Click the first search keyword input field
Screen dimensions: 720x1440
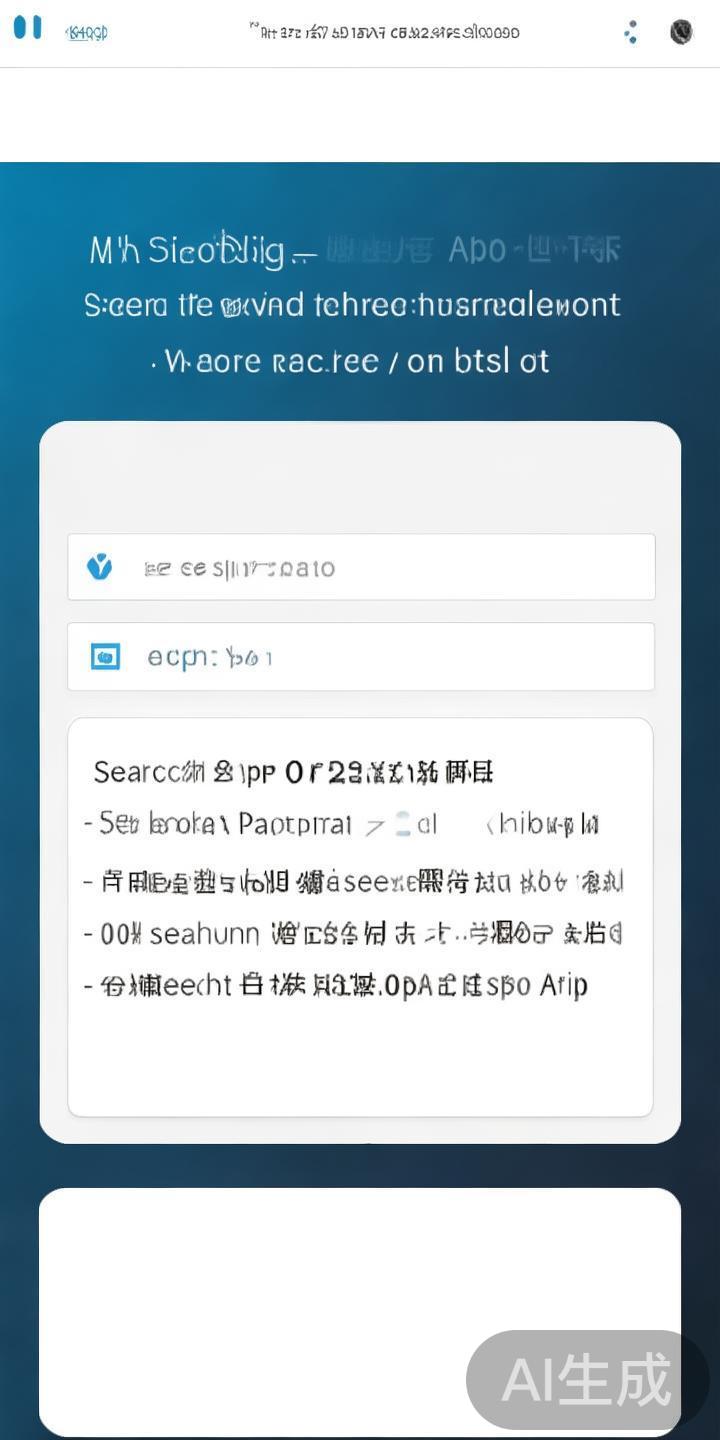(x=360, y=566)
